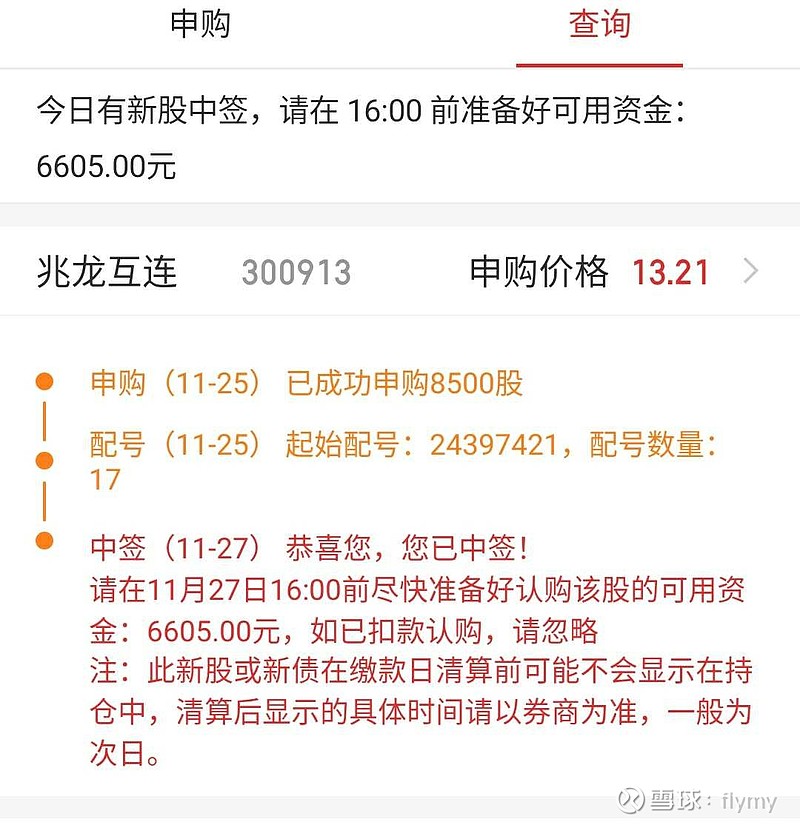Click the red 申购价格 price value 13.21

coord(669,271)
